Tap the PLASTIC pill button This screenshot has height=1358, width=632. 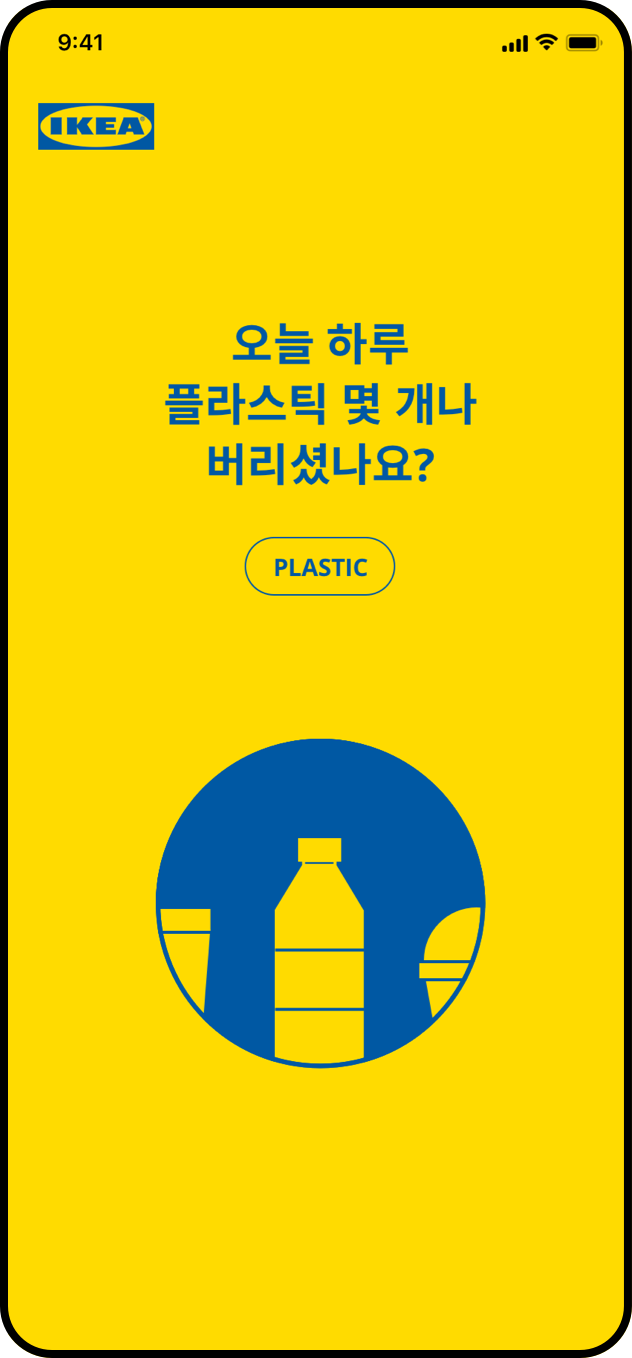[320, 567]
